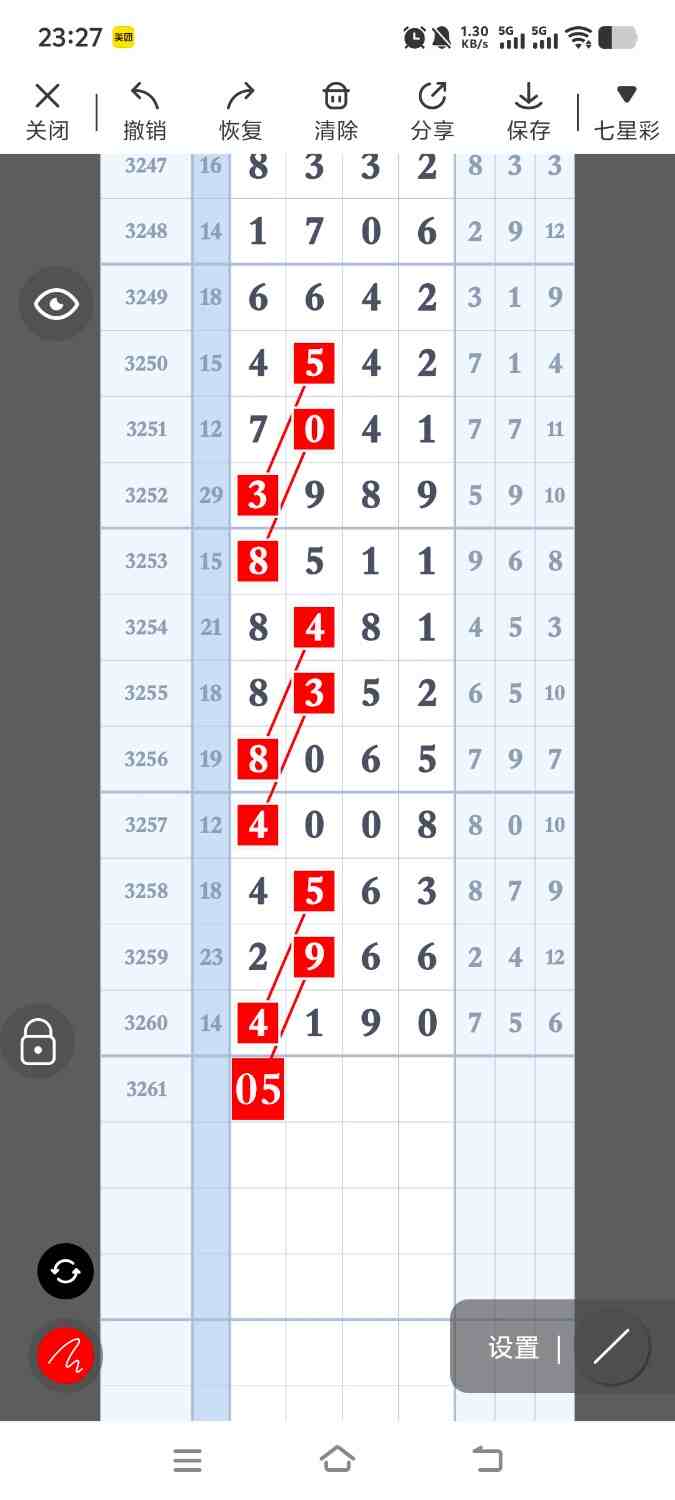Tap the lock icon

38,1042
